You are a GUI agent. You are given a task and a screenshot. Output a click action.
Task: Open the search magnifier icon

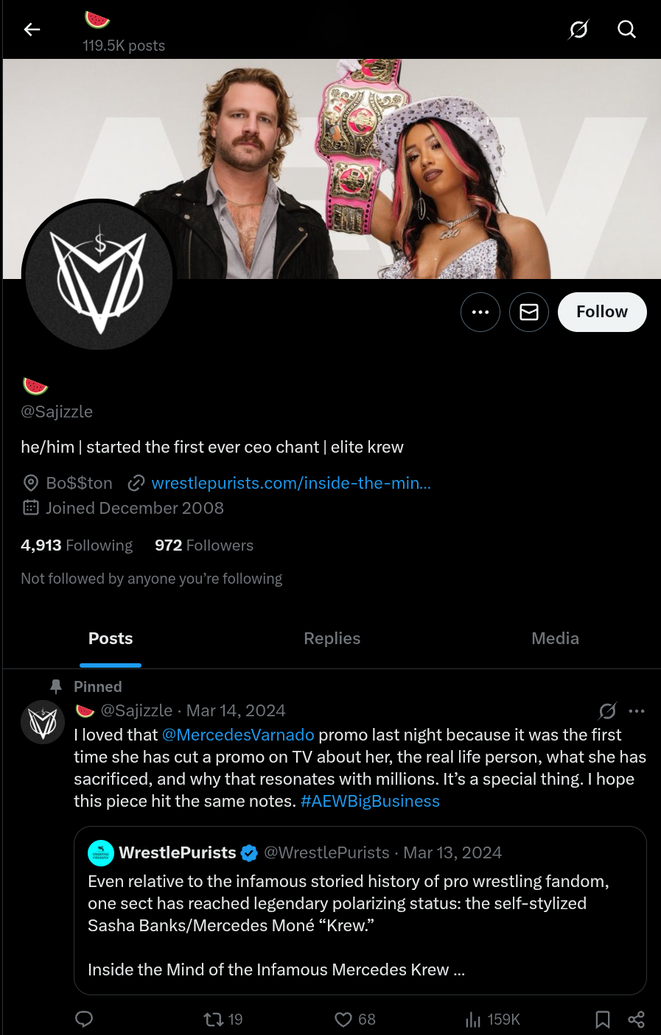(x=626, y=30)
